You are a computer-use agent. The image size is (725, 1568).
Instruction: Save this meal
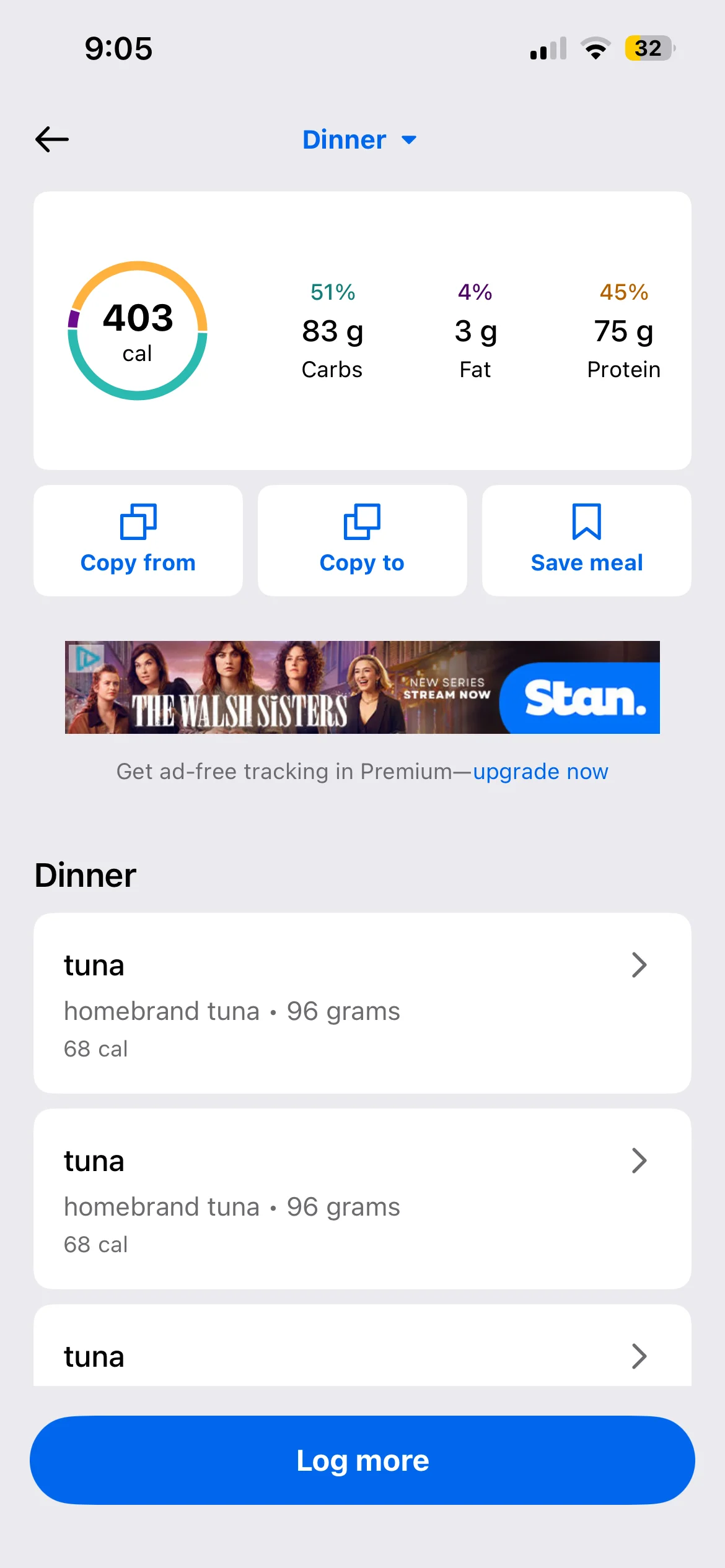(586, 540)
